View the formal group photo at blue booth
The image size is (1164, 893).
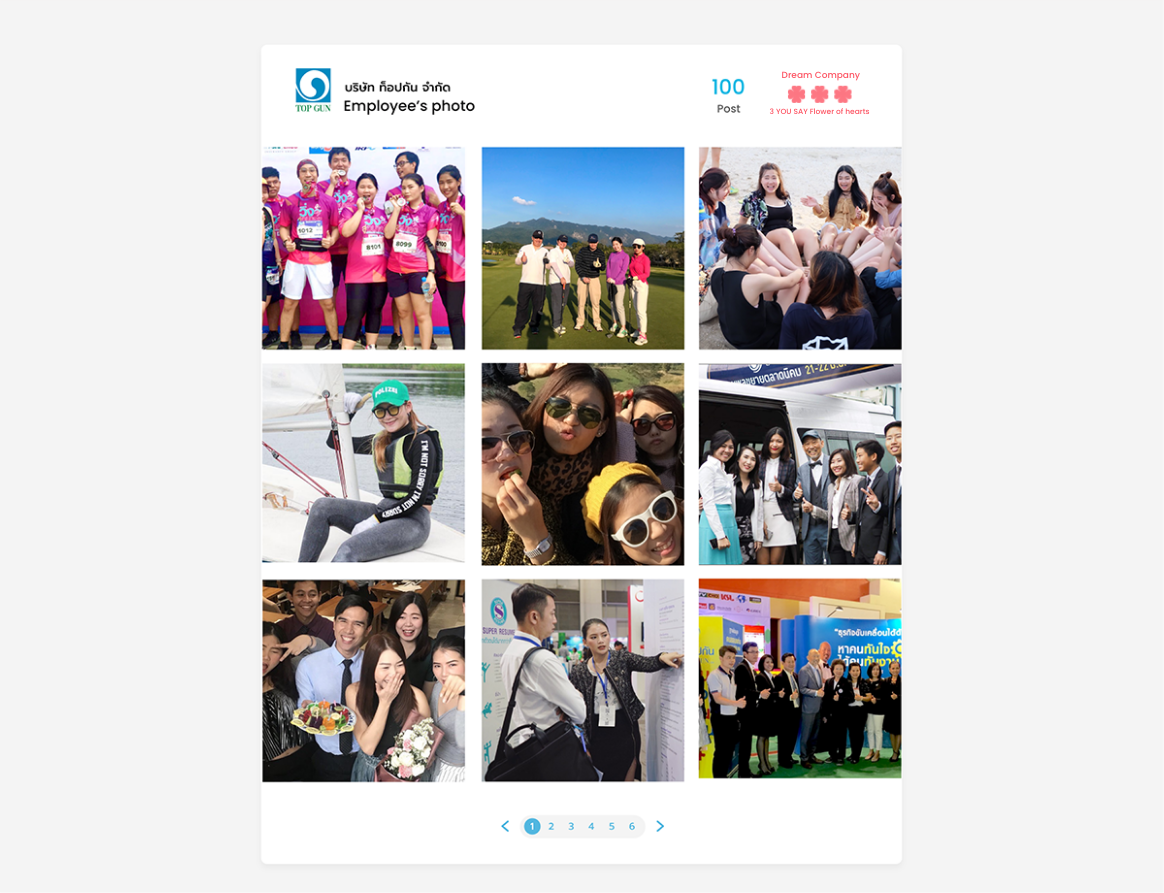click(x=800, y=678)
